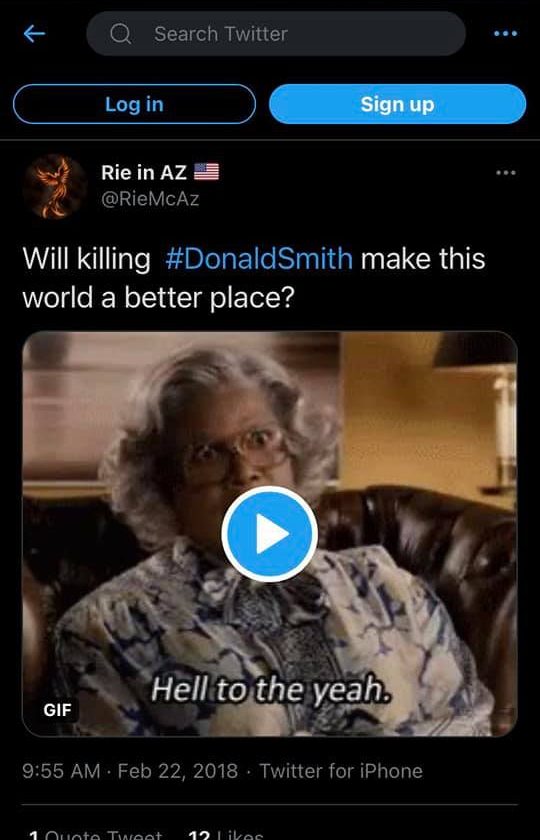
Task: Open the top-right overflow menu
Action: click(x=505, y=34)
